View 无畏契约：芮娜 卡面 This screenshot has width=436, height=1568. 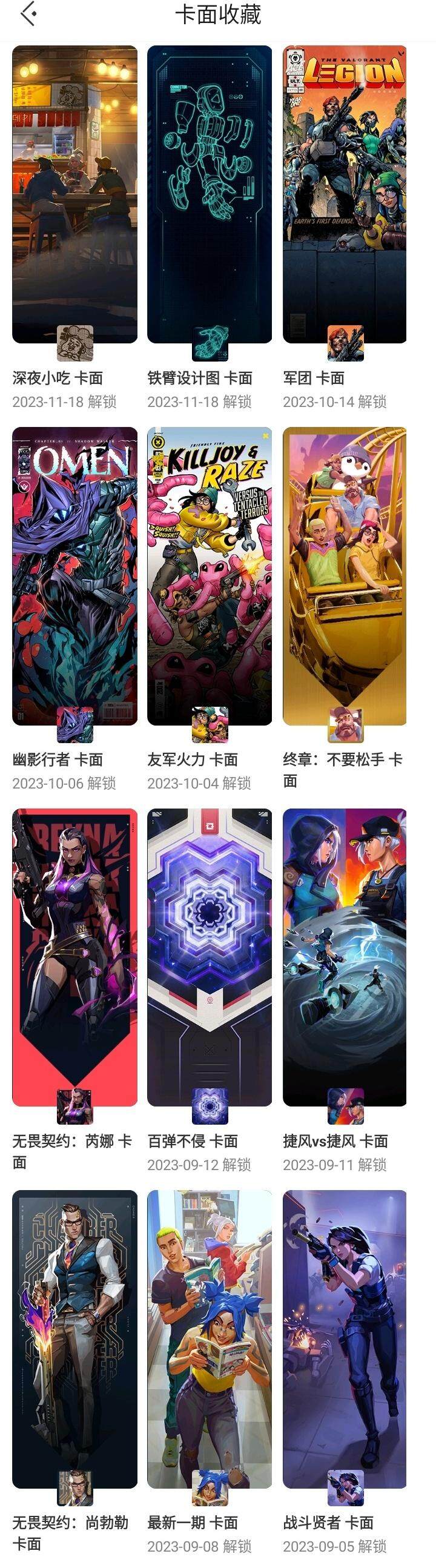(x=74, y=957)
